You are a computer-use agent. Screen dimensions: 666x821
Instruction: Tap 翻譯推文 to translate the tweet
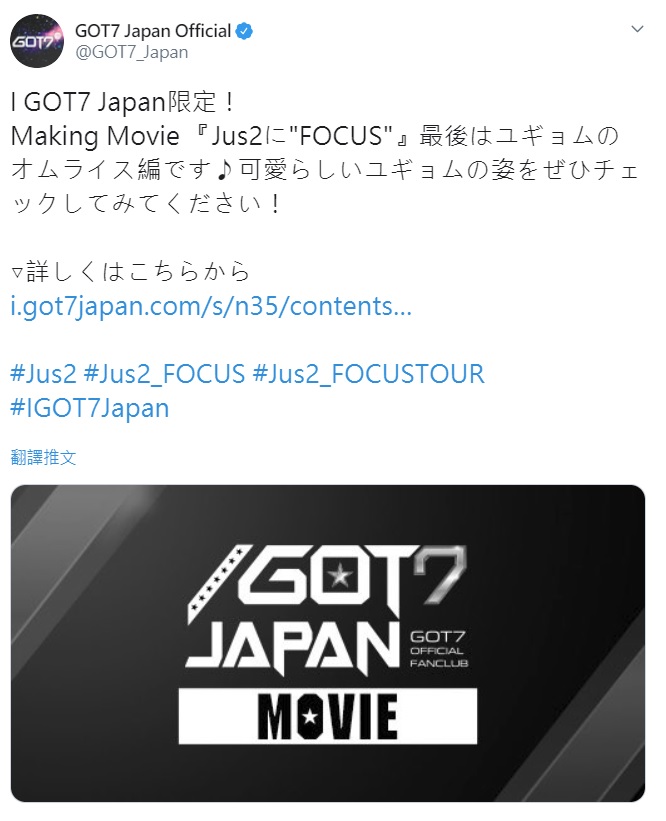pyautogui.click(x=43, y=457)
